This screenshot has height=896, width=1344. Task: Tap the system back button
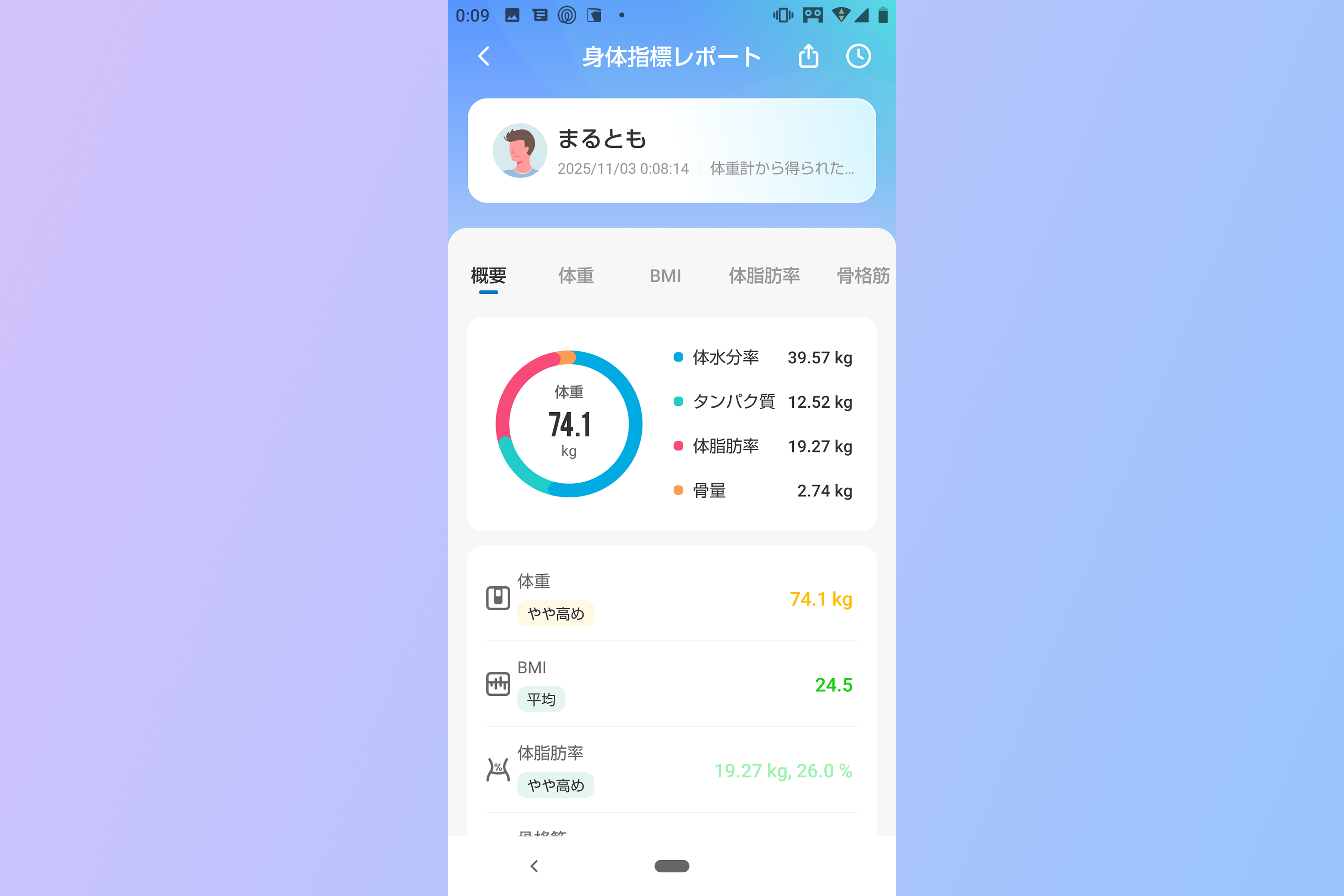click(534, 866)
